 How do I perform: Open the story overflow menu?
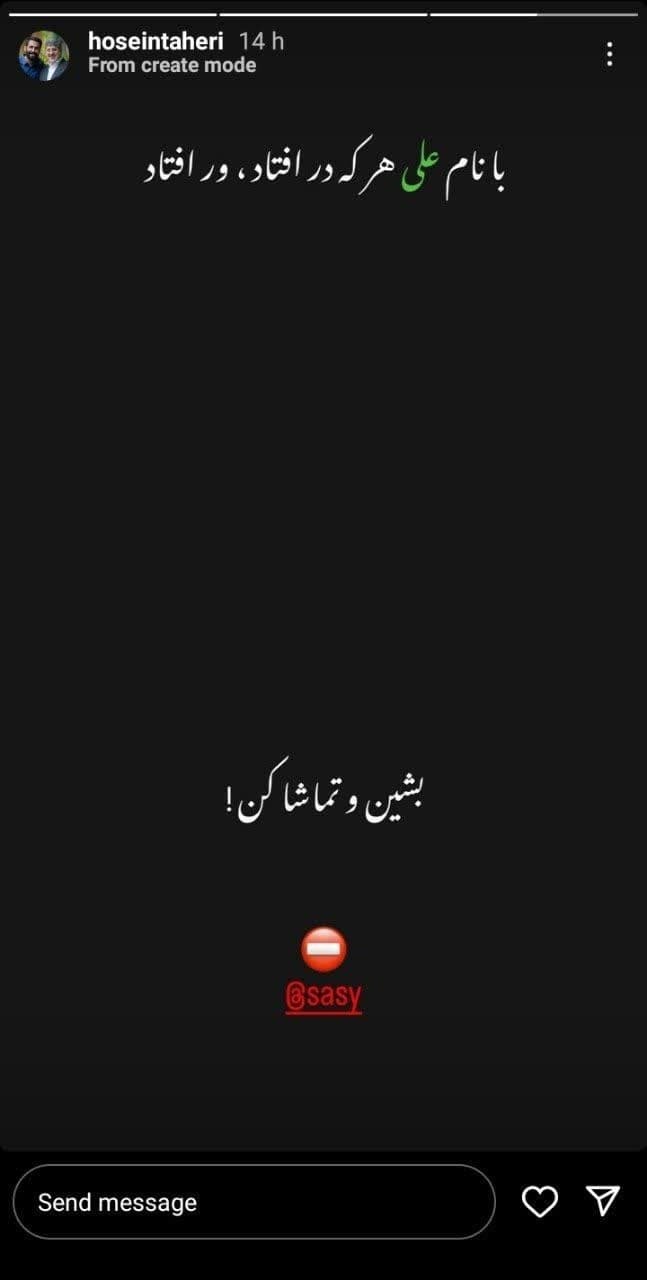(x=609, y=54)
